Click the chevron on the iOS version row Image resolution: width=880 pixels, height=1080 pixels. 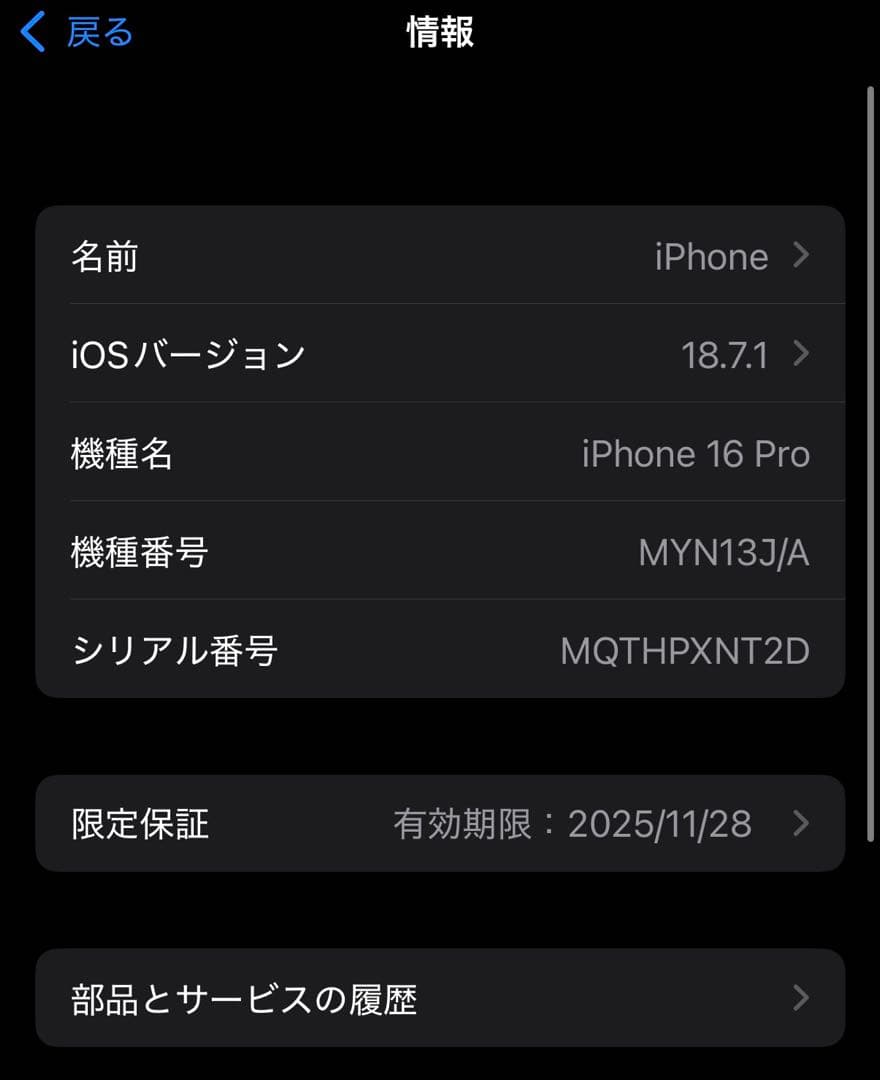tap(800, 354)
